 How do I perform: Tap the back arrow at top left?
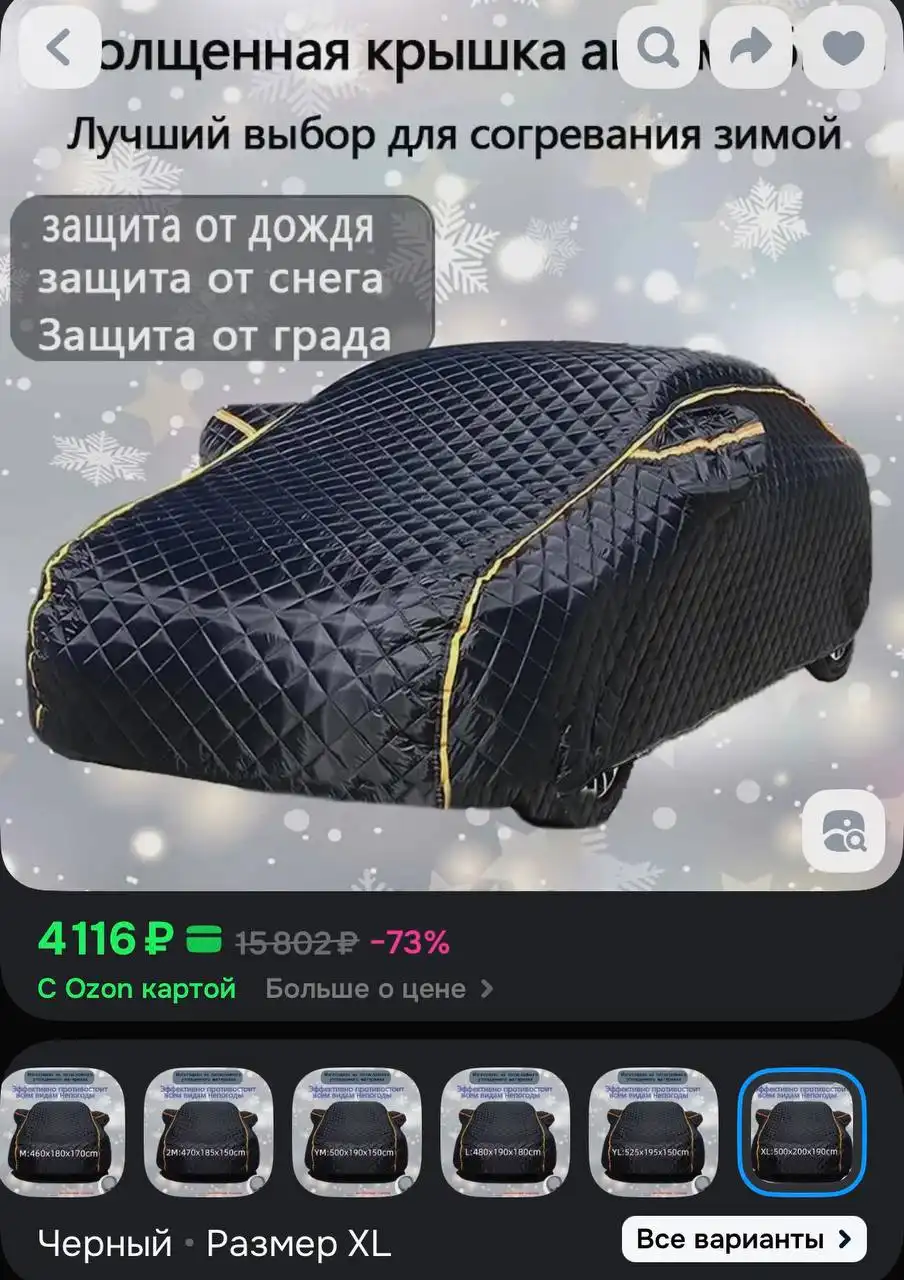(62, 50)
